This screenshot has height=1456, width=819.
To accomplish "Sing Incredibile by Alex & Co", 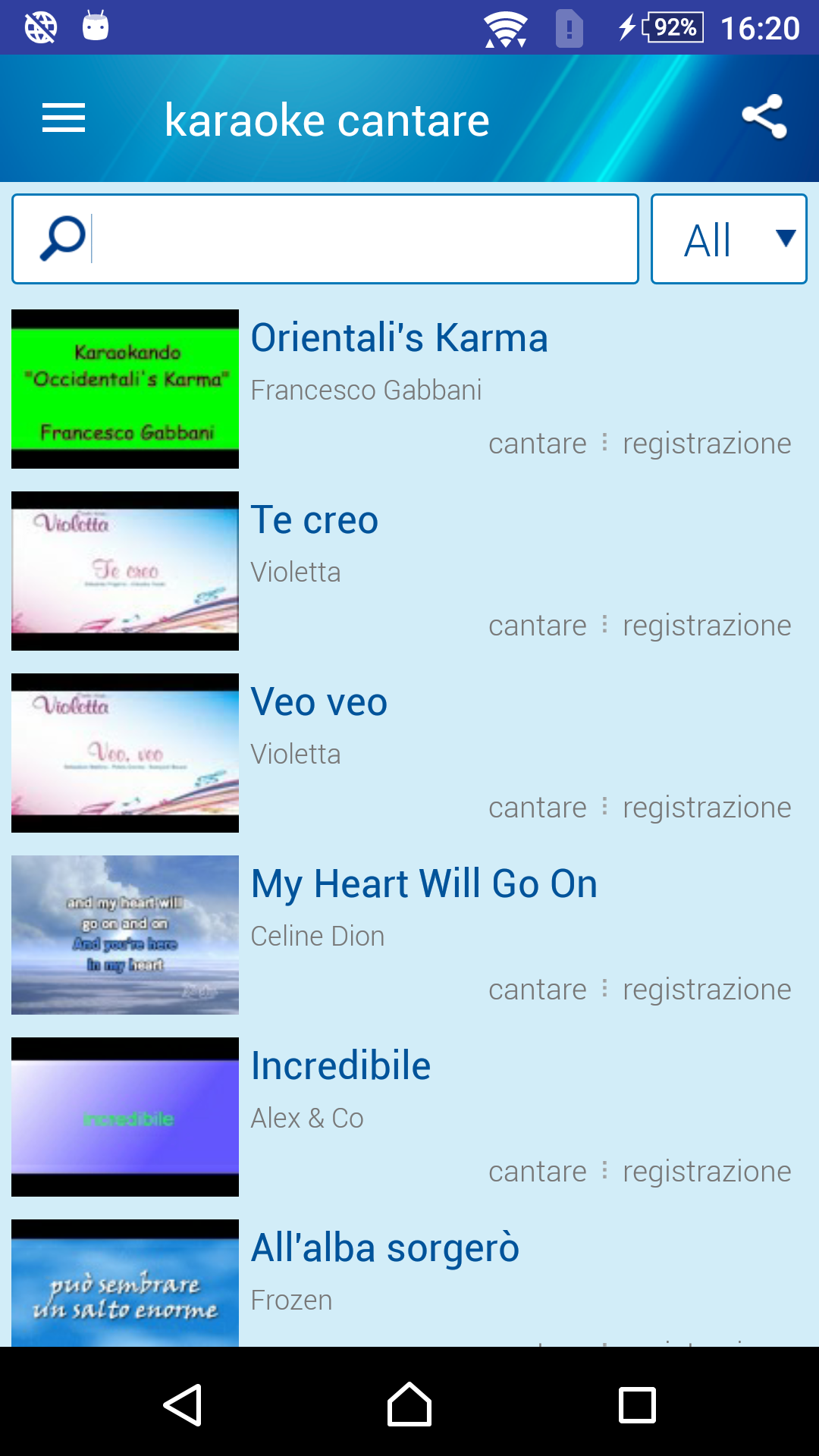I will coord(537,1172).
